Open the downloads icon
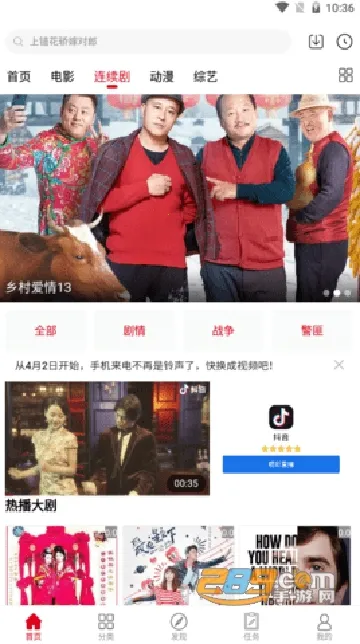 316,41
